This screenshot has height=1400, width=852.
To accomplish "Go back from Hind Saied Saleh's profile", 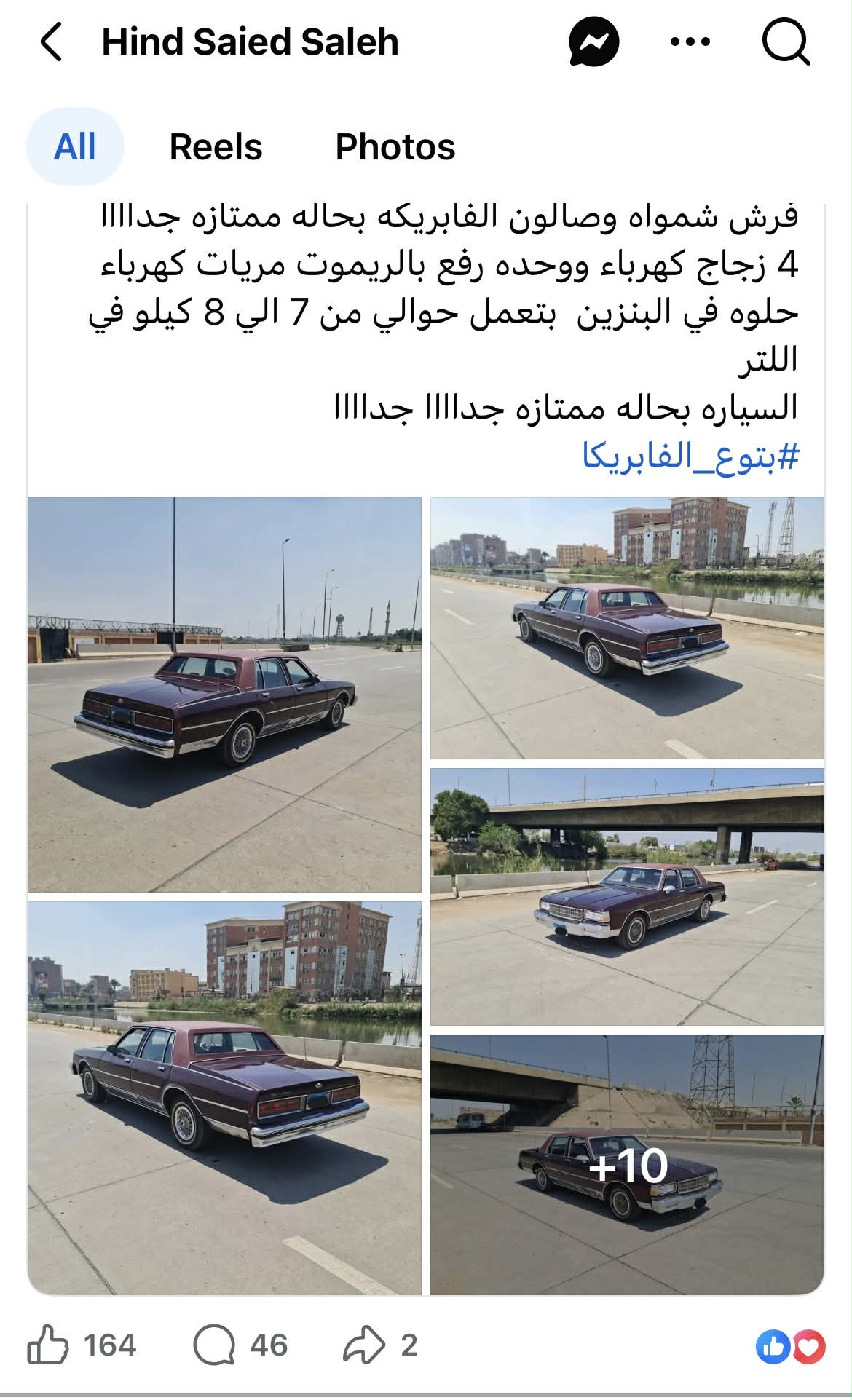I will point(51,41).
